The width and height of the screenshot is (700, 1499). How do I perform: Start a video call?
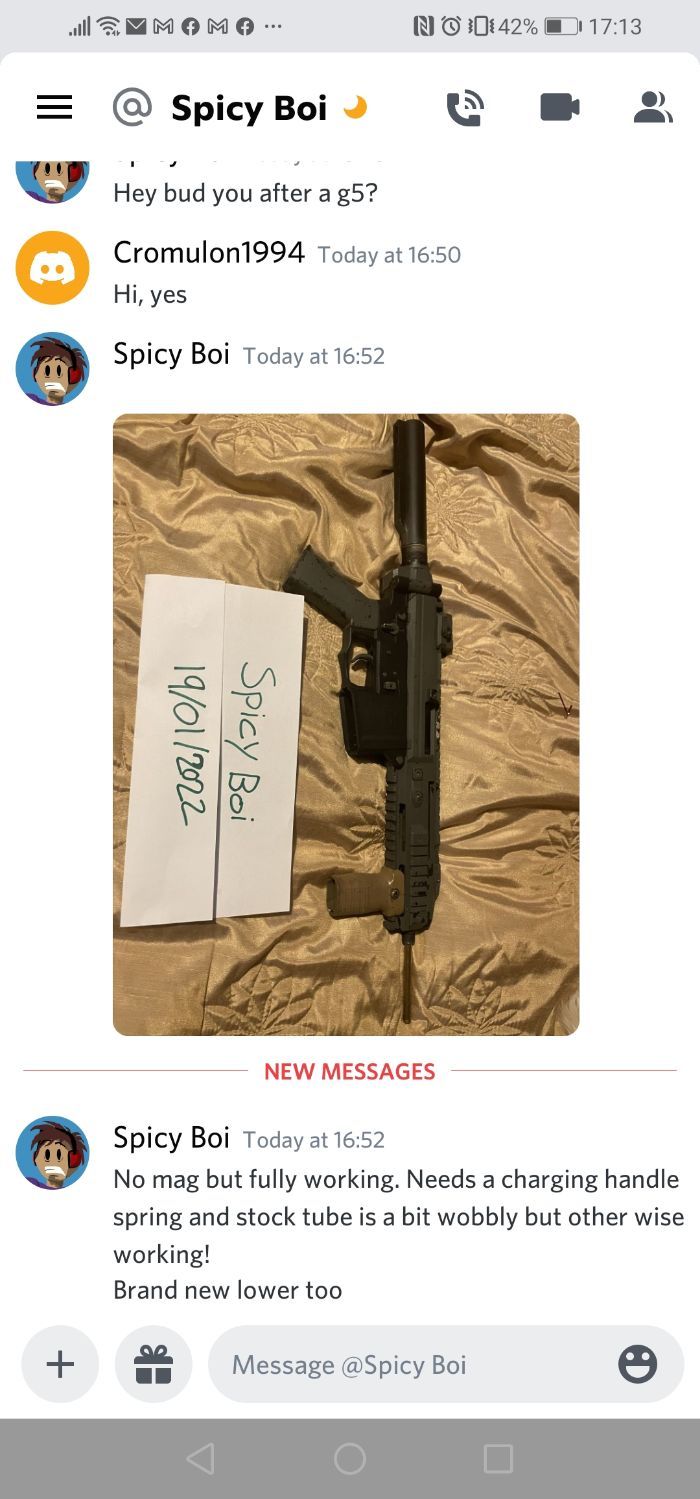[x=559, y=107]
